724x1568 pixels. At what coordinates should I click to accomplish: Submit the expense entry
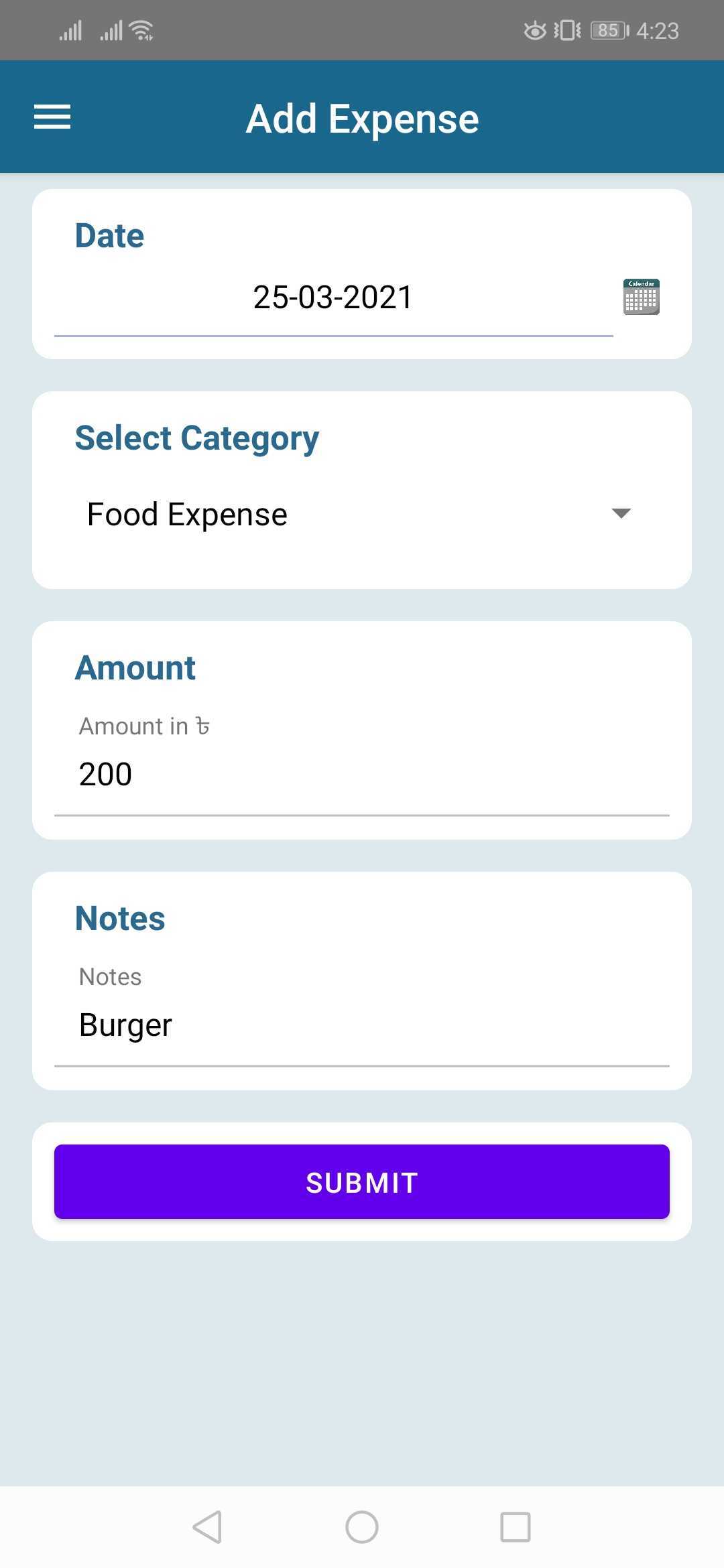(362, 1182)
